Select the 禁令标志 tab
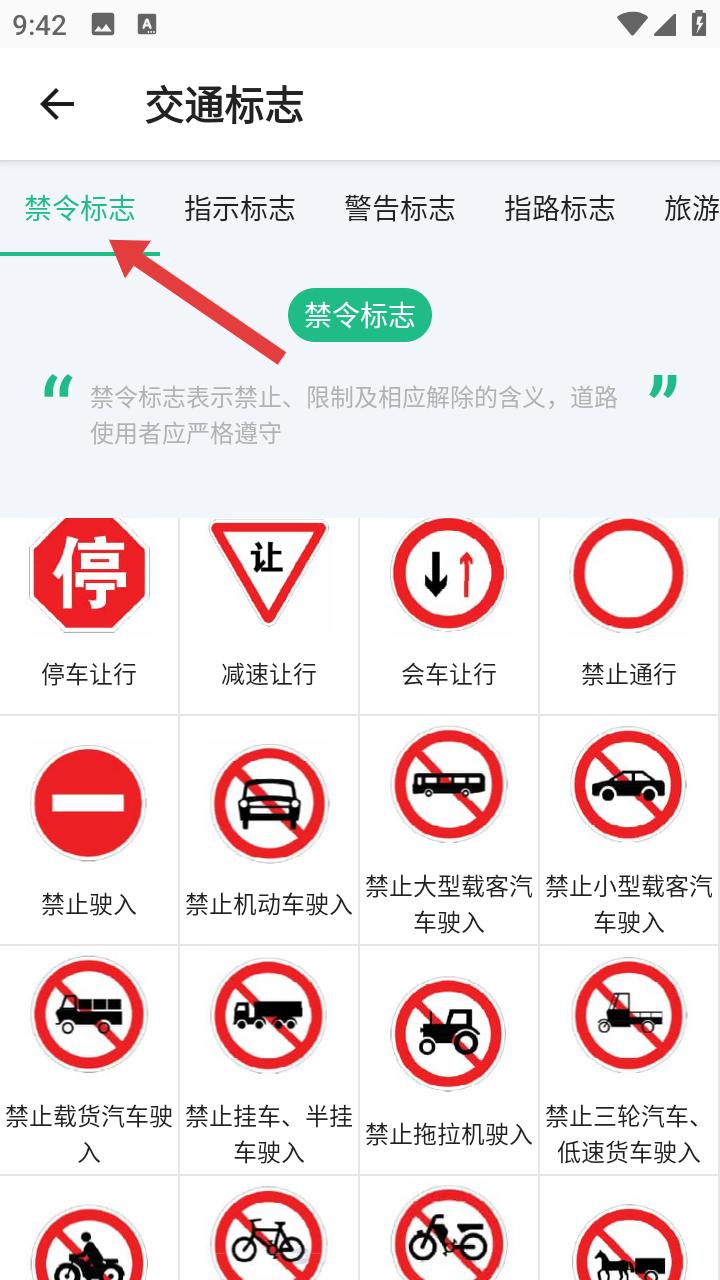Screen dimensions: 720x1280 [x=80, y=208]
